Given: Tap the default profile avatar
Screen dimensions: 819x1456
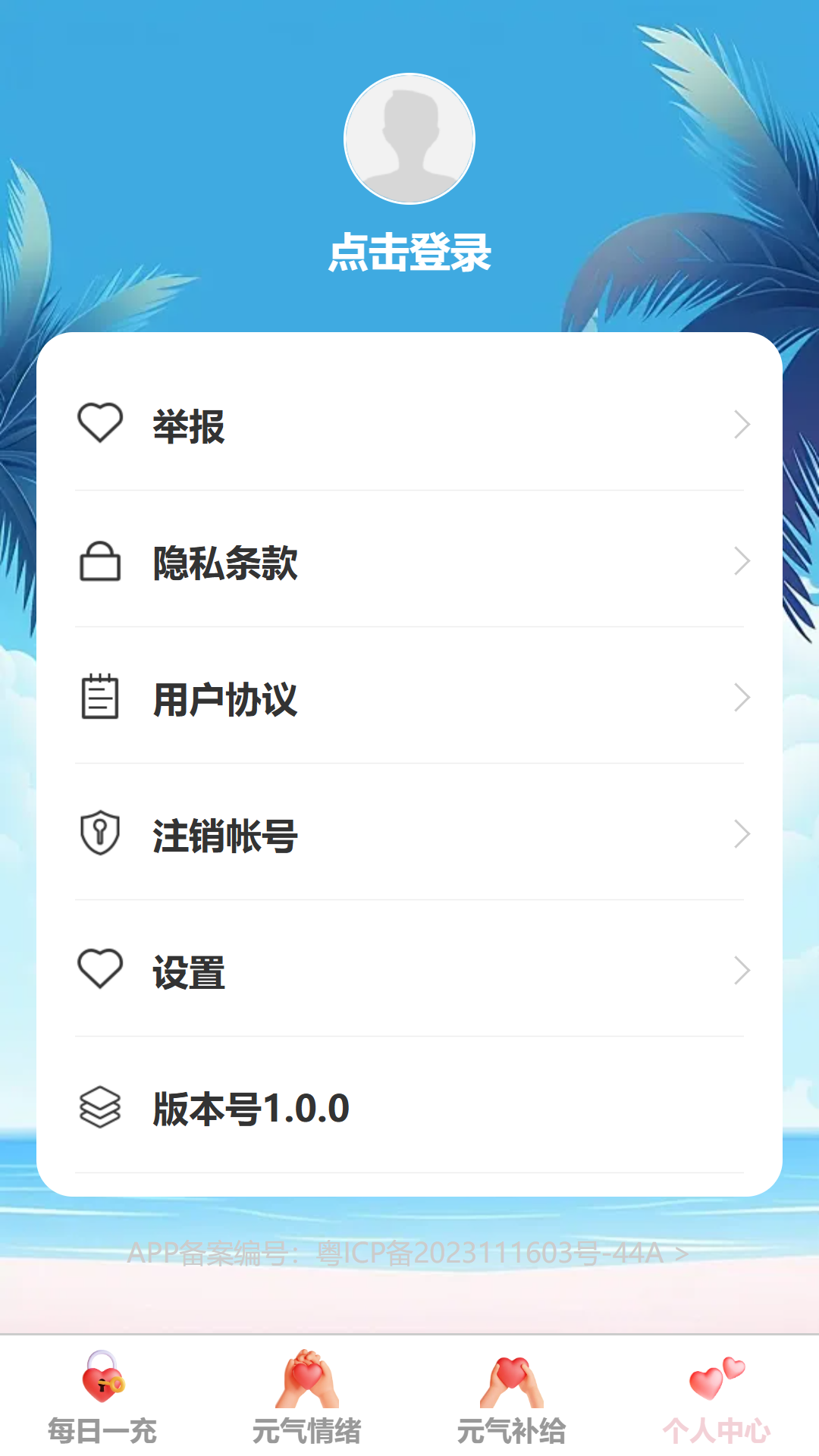Looking at the screenshot, I should pyautogui.click(x=409, y=139).
